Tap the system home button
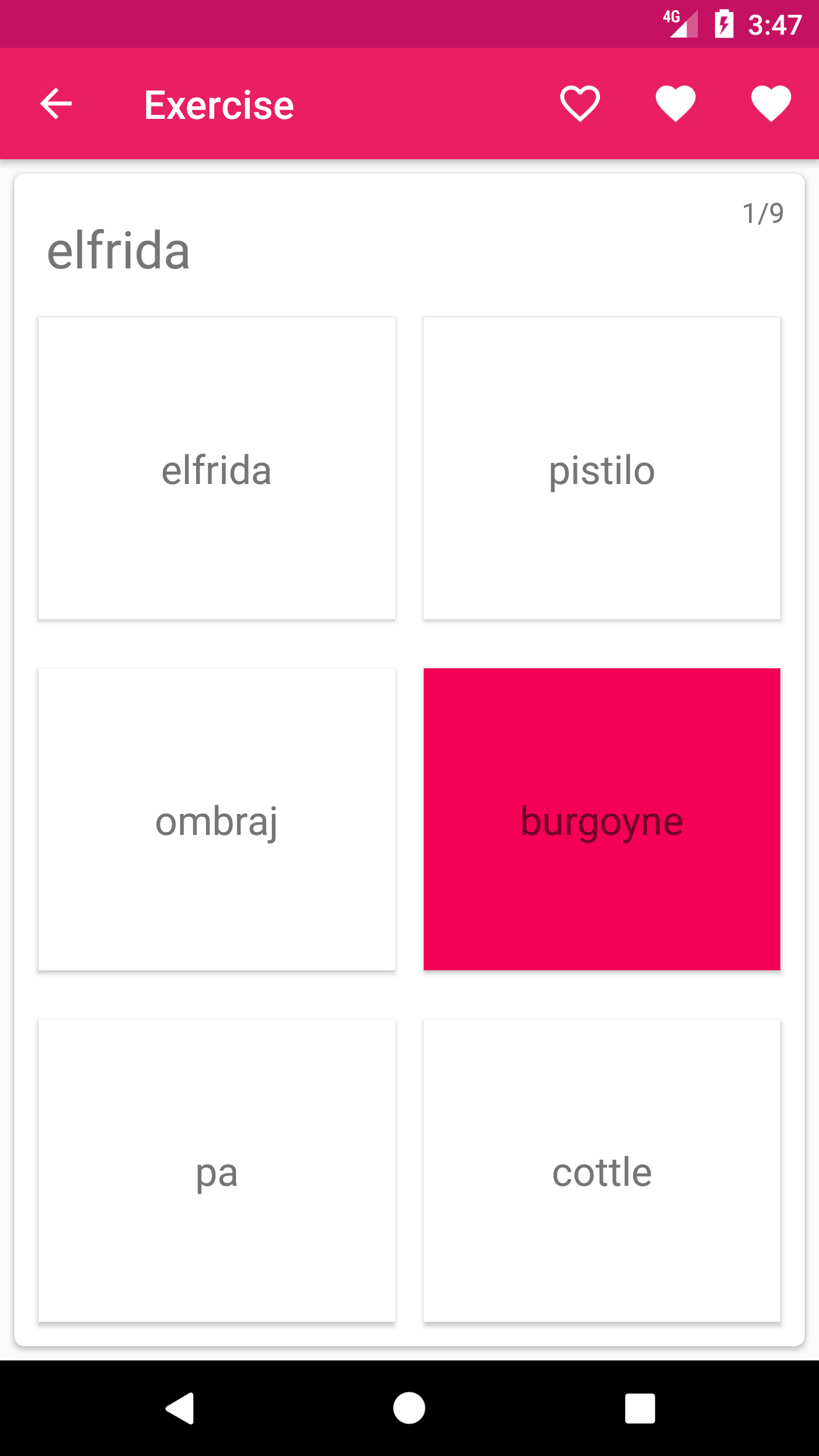The width and height of the screenshot is (819, 1456). tap(409, 1408)
